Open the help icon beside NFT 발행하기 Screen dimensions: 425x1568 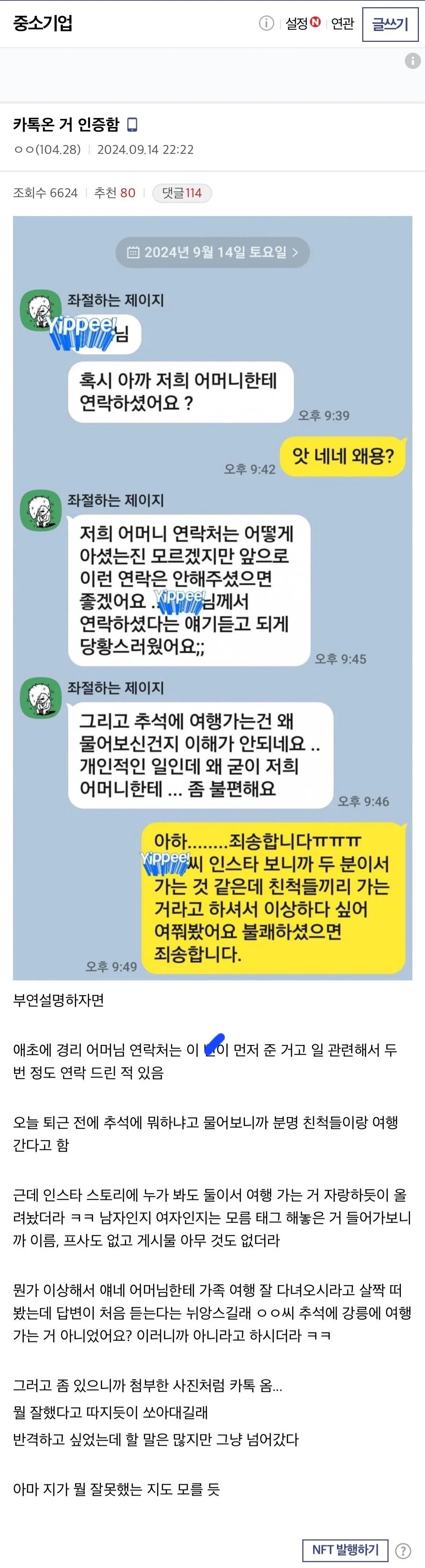click(403, 1550)
